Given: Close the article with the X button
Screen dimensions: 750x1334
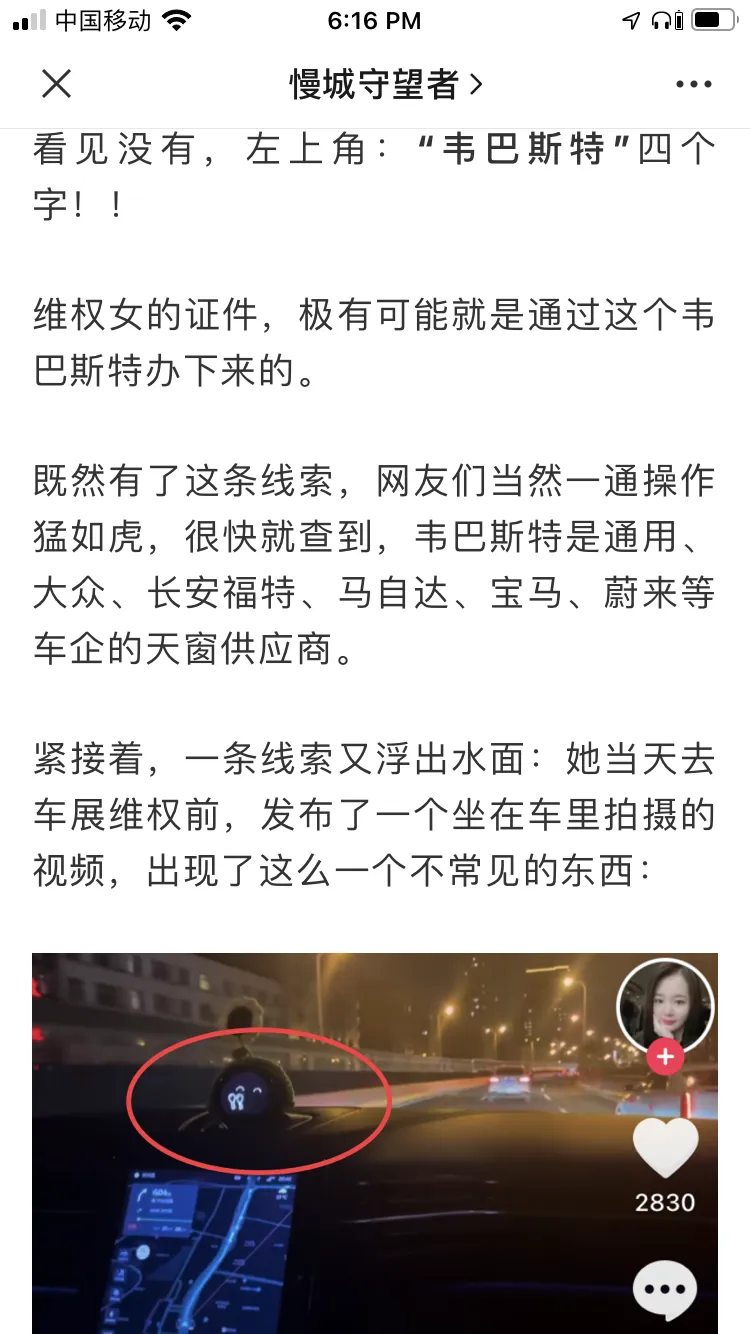Looking at the screenshot, I should [57, 84].
